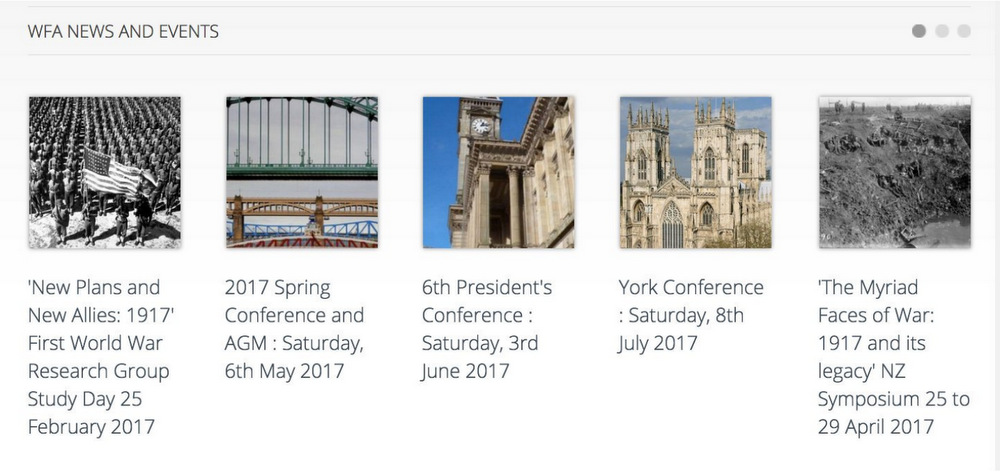Go to first carousel page dot

tap(919, 31)
